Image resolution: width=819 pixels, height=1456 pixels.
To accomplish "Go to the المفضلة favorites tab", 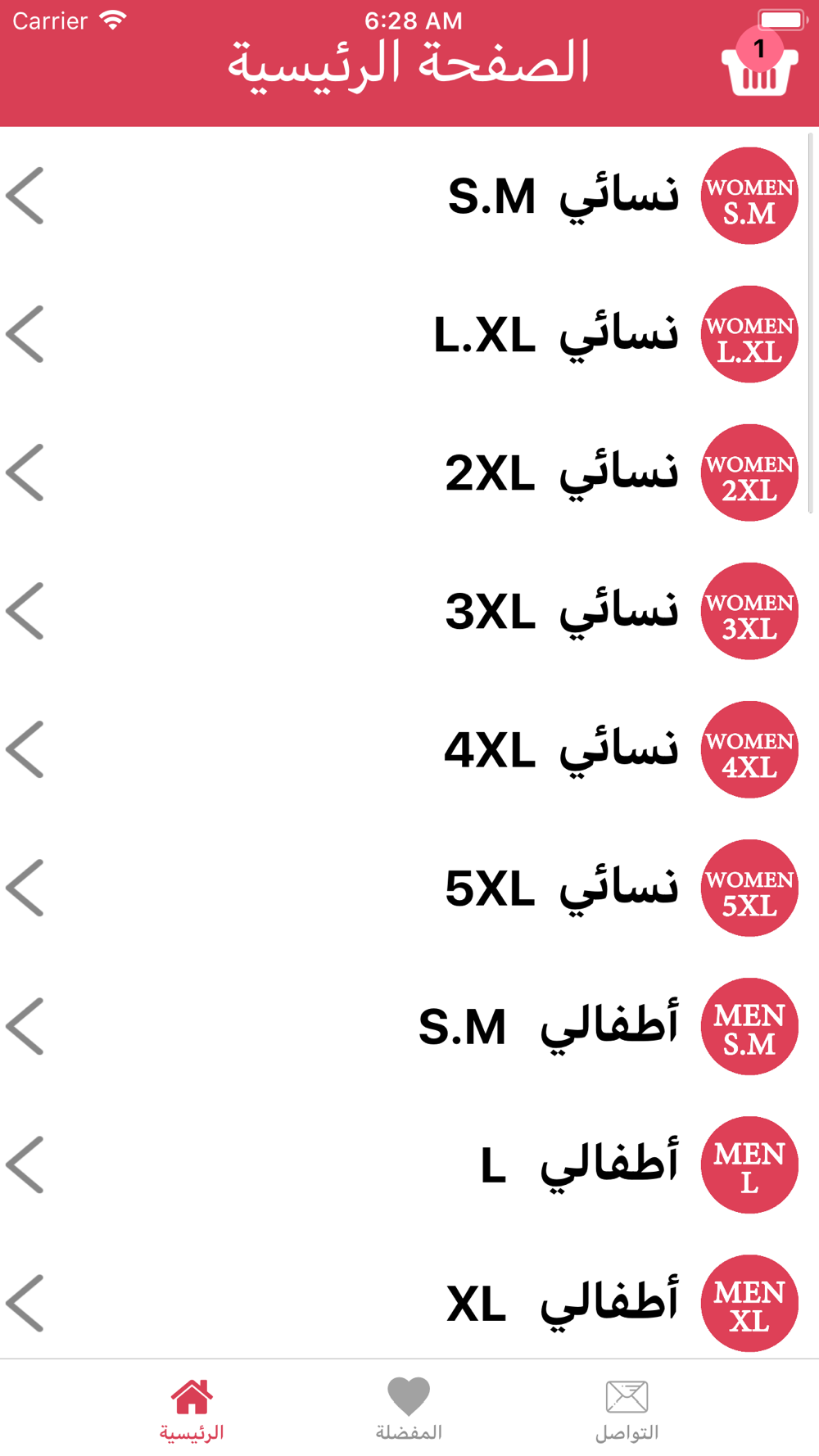I will [409, 1409].
